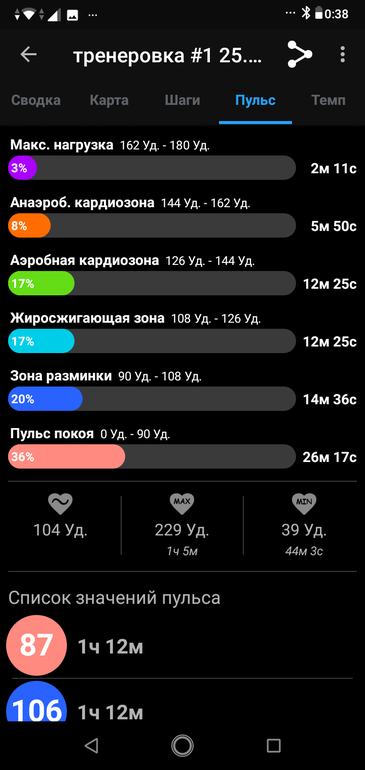Screen dimensions: 365x770
Task: Switch to the Карта tab
Action: click(x=109, y=101)
